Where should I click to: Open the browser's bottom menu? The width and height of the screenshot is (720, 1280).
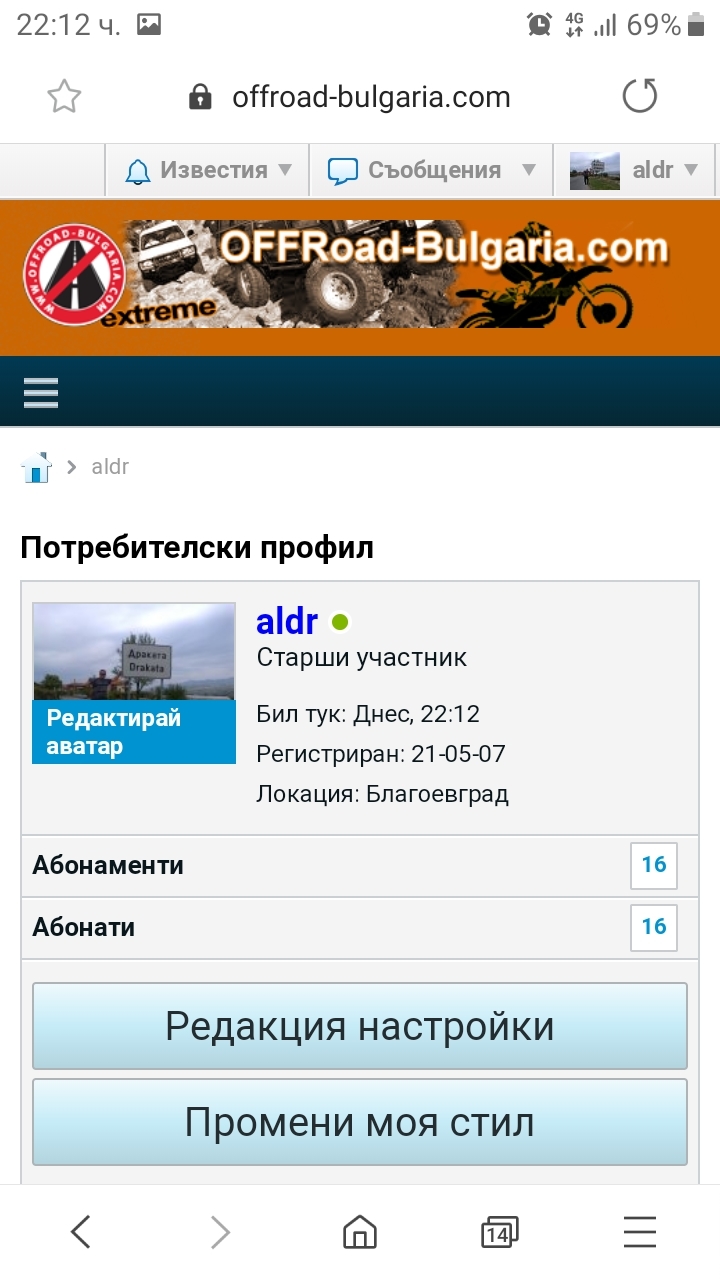pos(639,1232)
